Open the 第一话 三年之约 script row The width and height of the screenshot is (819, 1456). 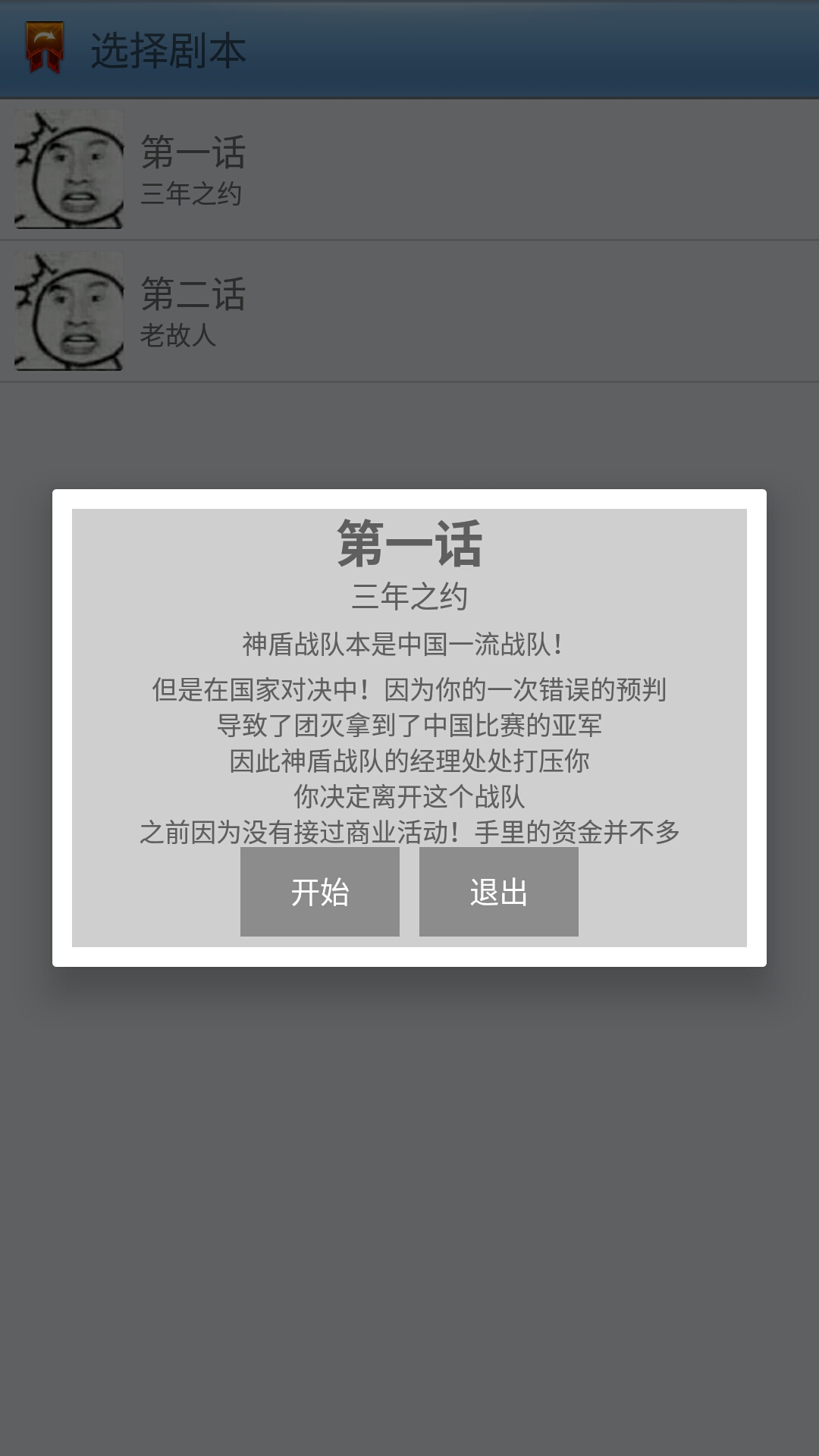(x=409, y=170)
